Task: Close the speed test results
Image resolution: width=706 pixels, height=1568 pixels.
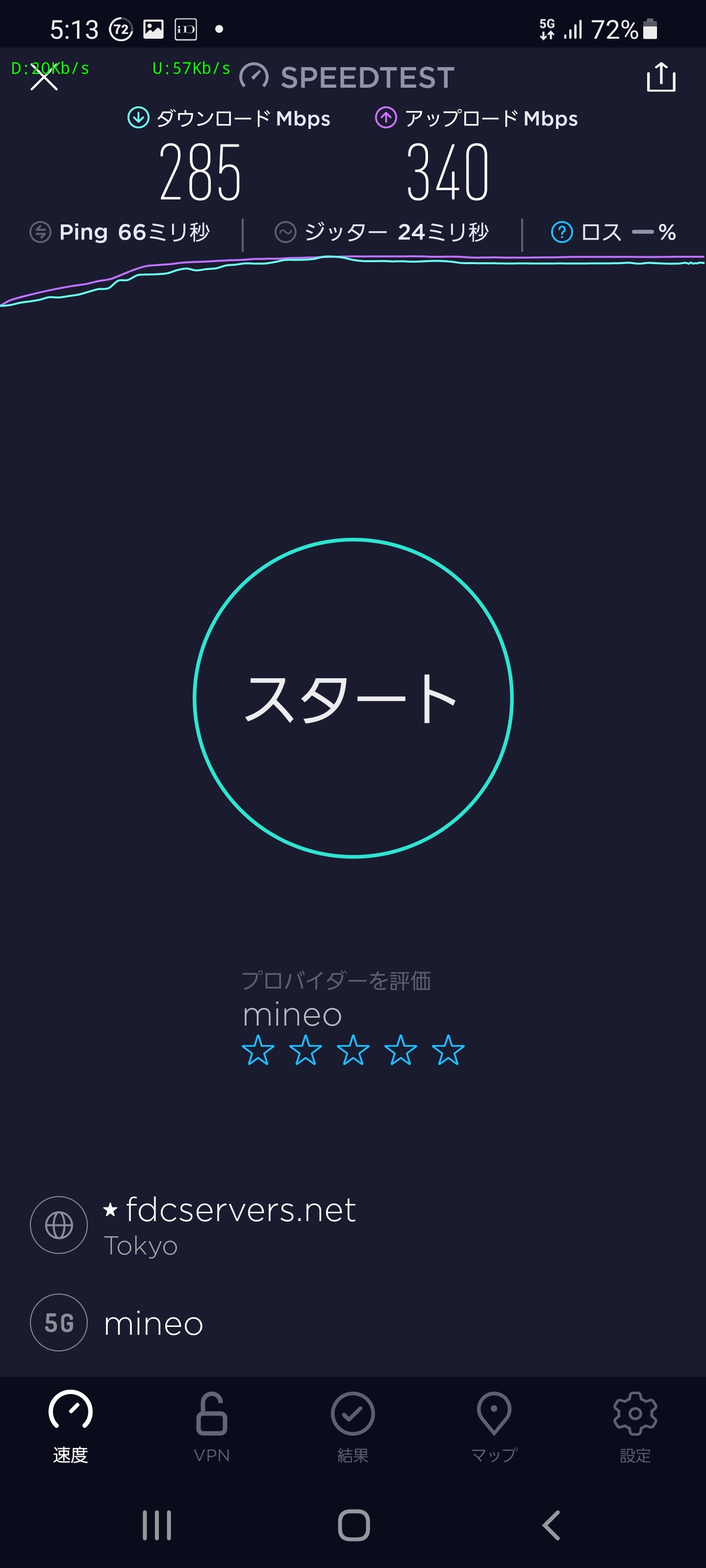Action: (44, 78)
